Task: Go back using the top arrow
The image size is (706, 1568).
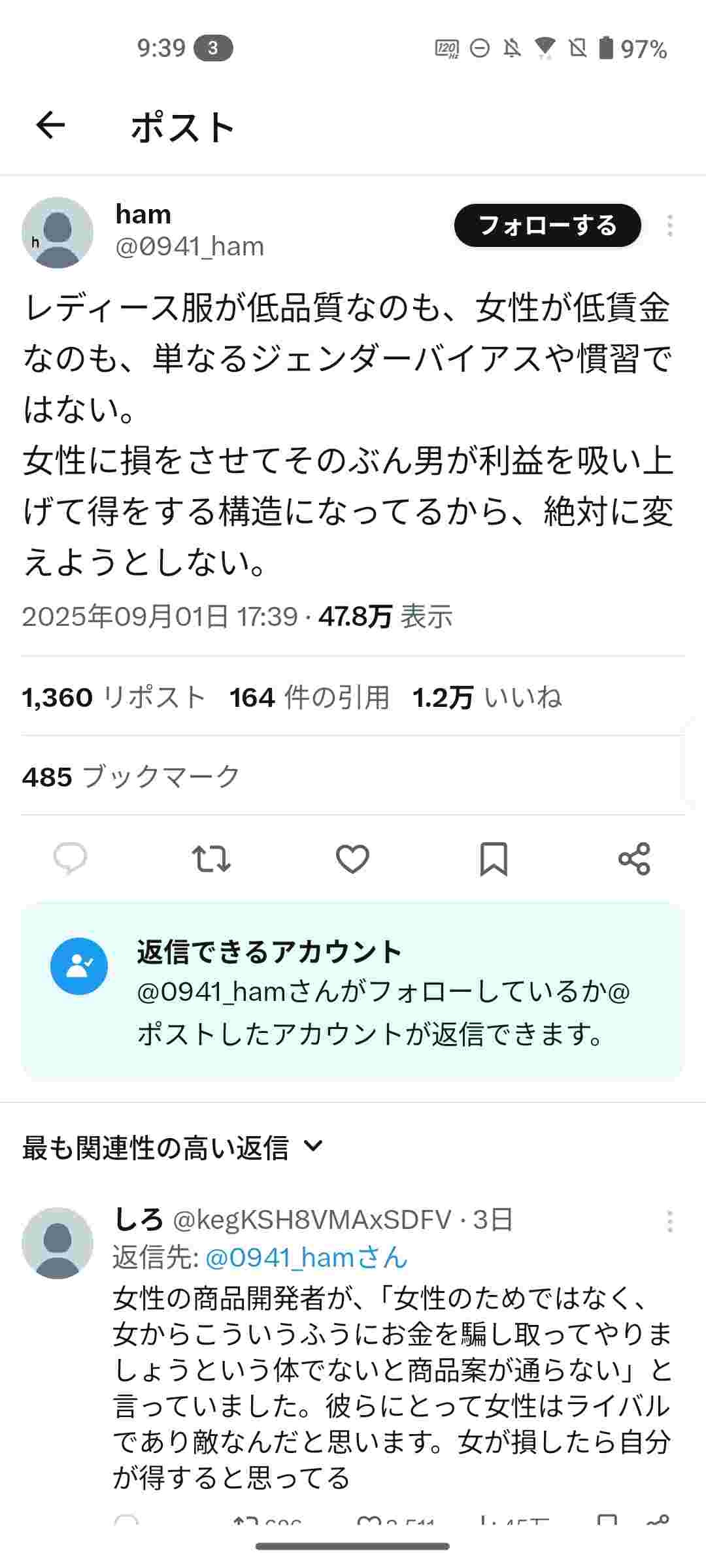Action: coord(50,125)
